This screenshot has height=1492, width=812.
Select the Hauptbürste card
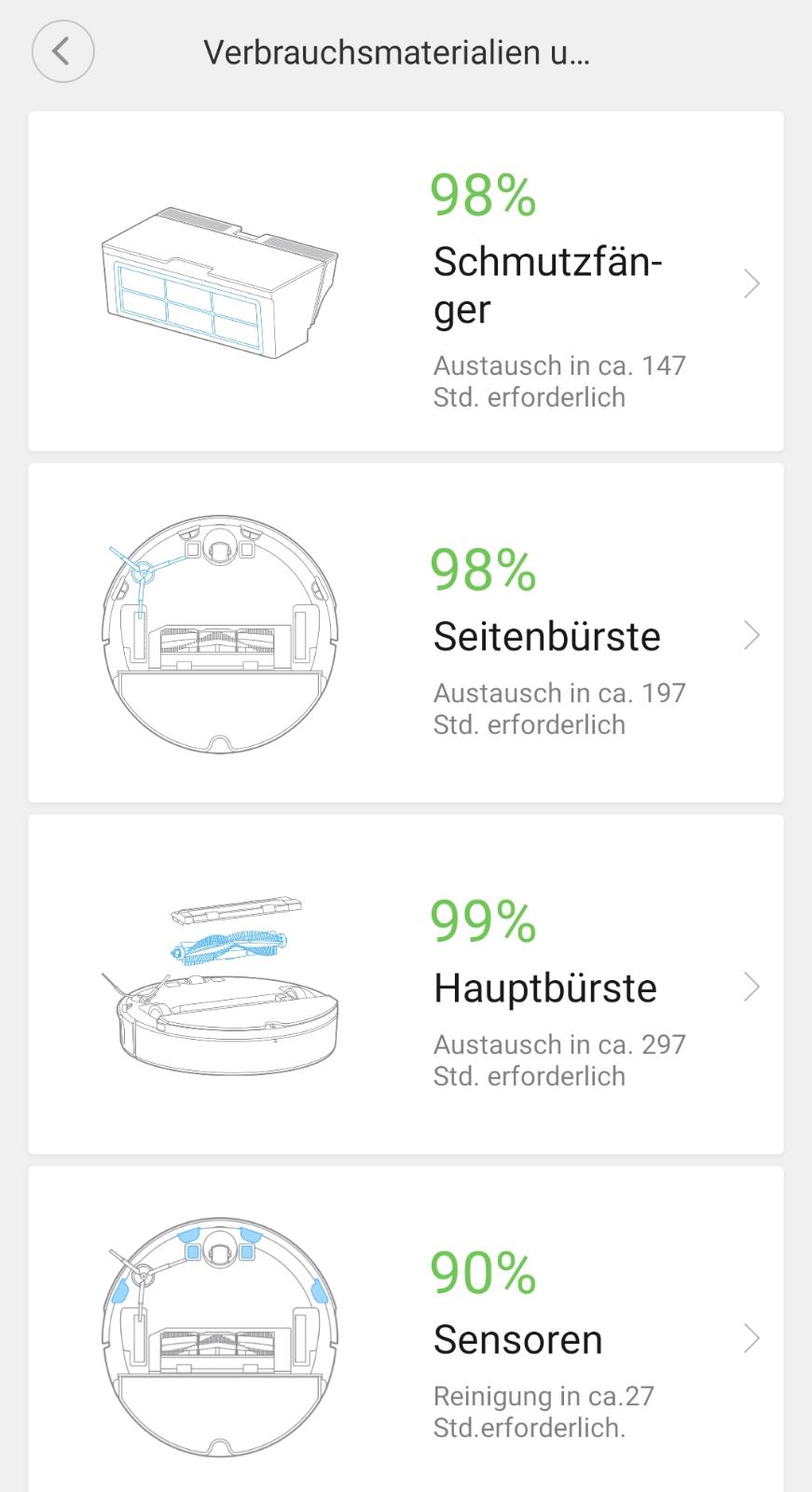(406, 985)
